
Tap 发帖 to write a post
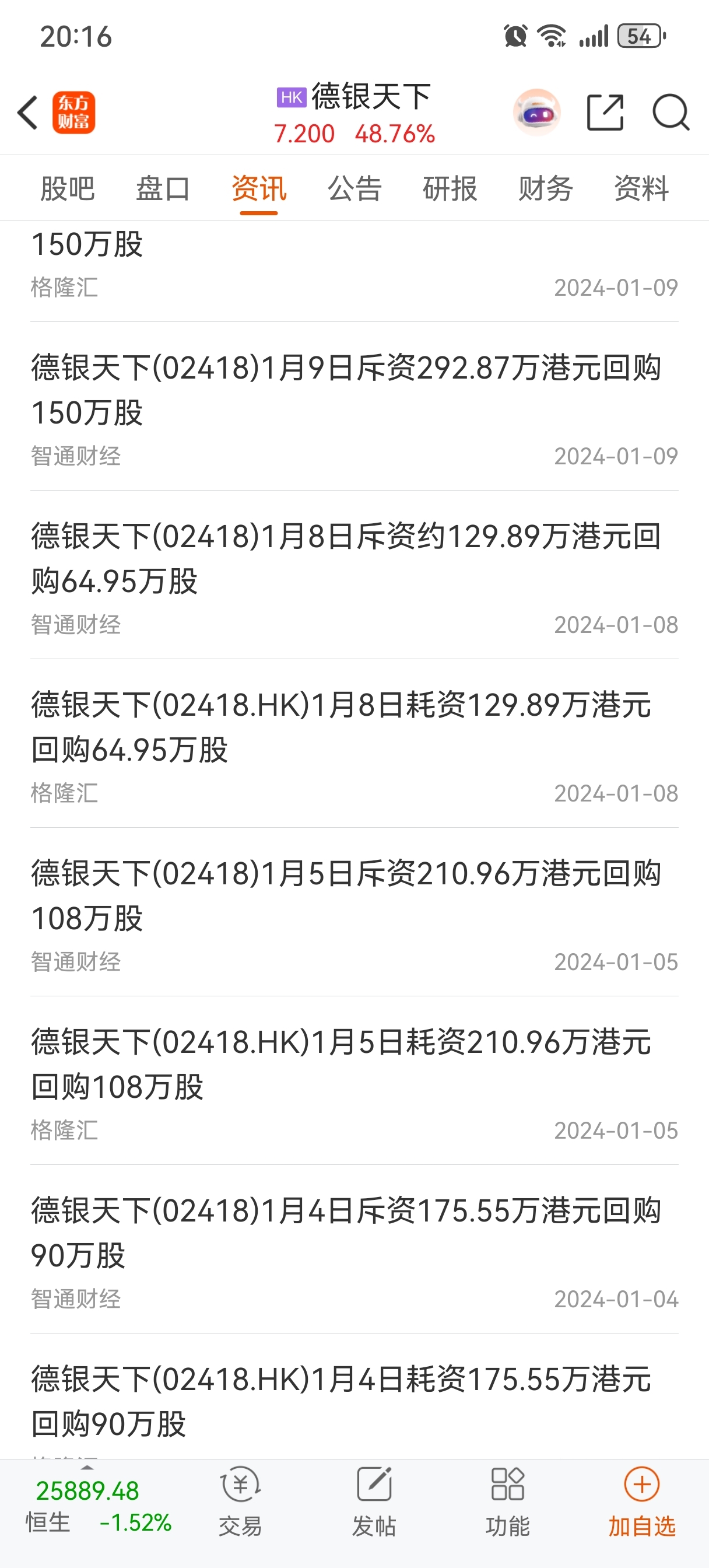(374, 1500)
